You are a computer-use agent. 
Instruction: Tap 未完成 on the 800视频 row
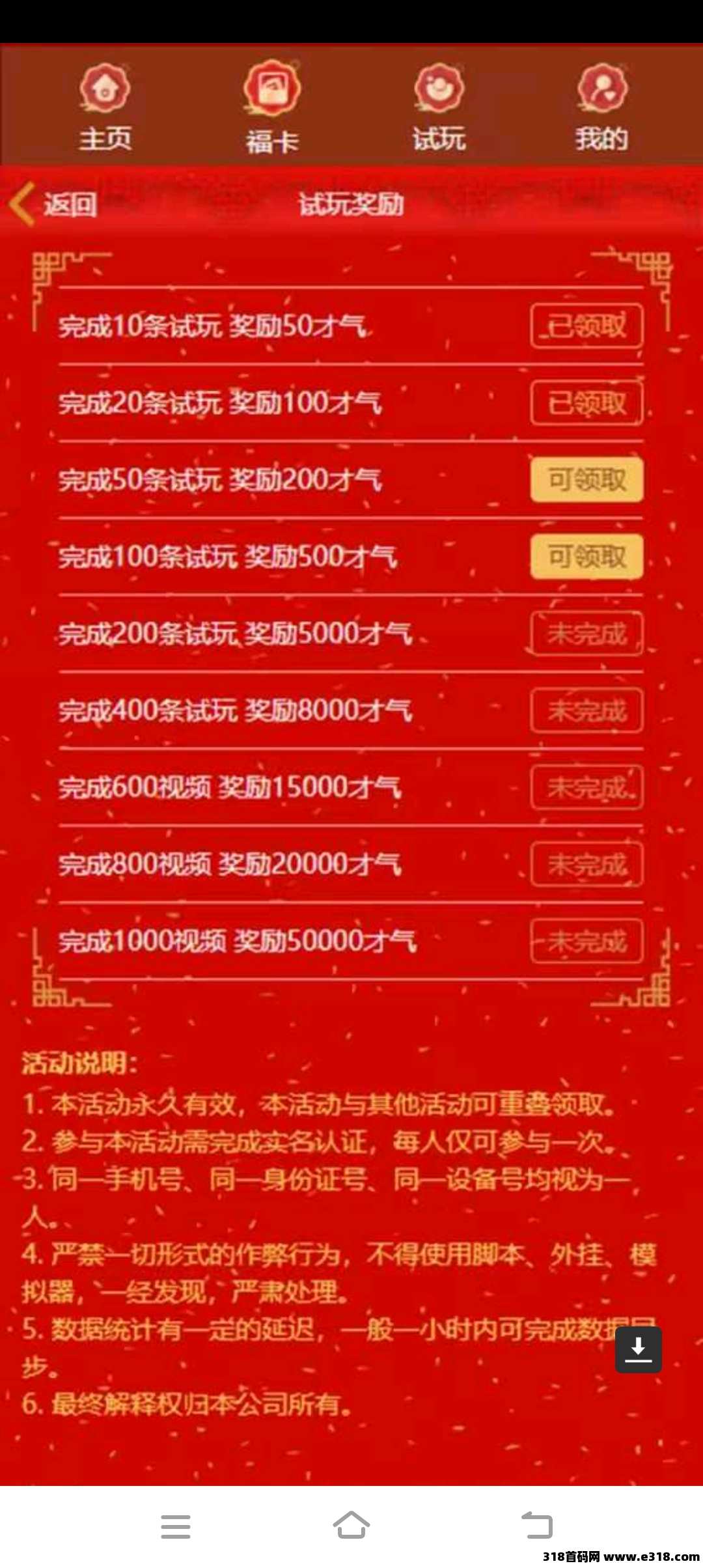pos(586,864)
